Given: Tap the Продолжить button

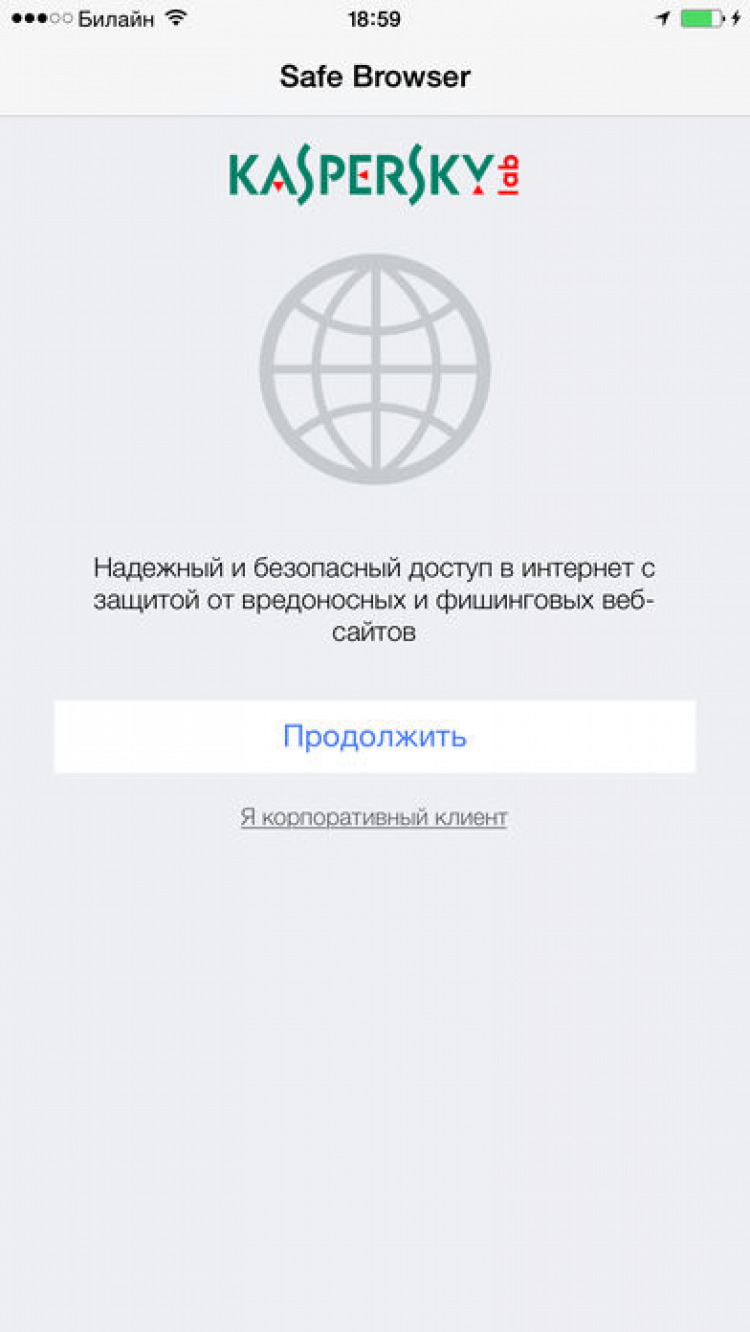Looking at the screenshot, I should coord(374,737).
